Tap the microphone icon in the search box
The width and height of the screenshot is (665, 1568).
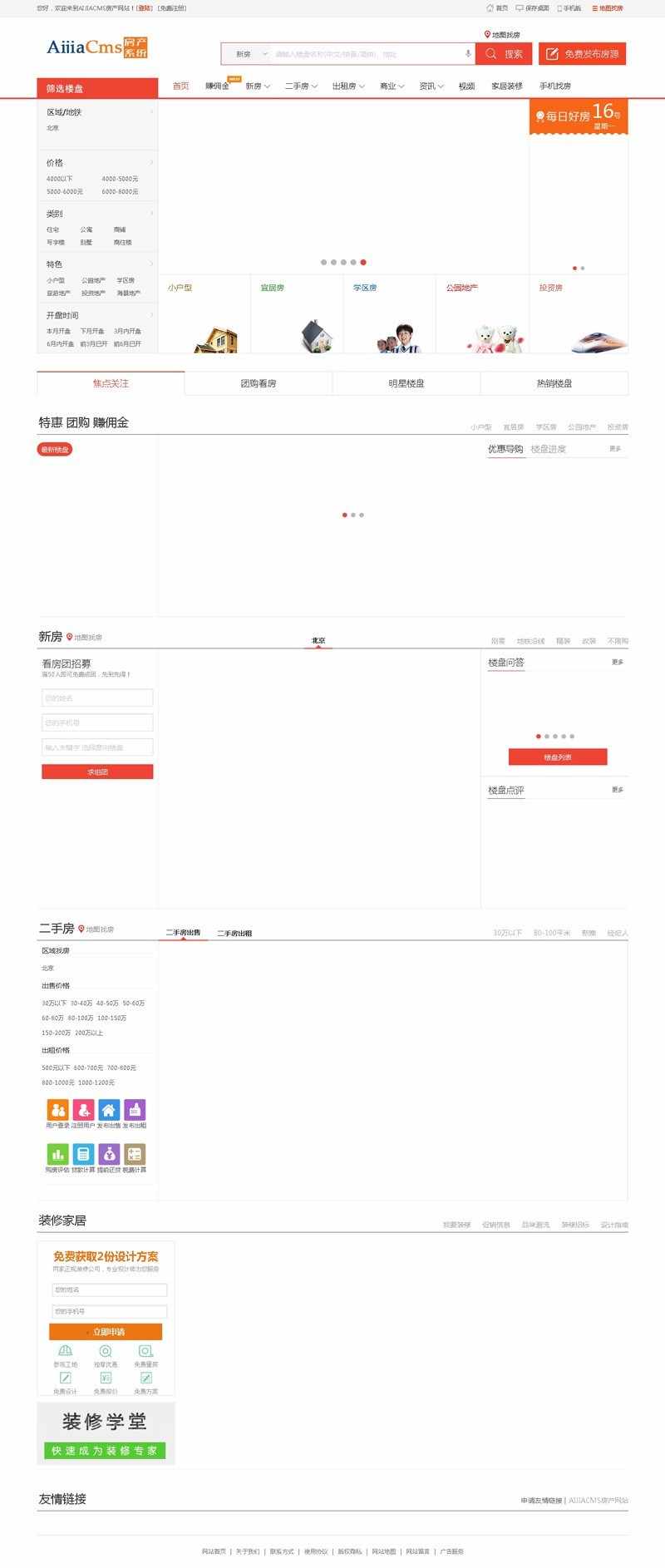tap(468, 54)
